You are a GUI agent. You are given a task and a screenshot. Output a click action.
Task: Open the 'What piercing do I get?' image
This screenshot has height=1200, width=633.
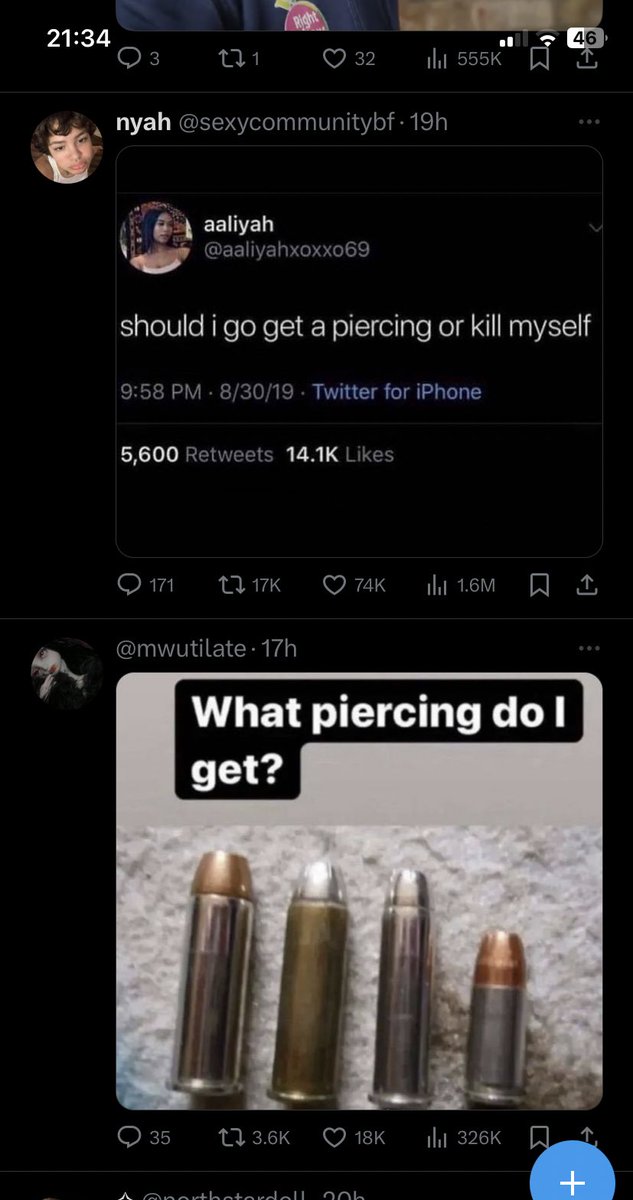click(359, 891)
